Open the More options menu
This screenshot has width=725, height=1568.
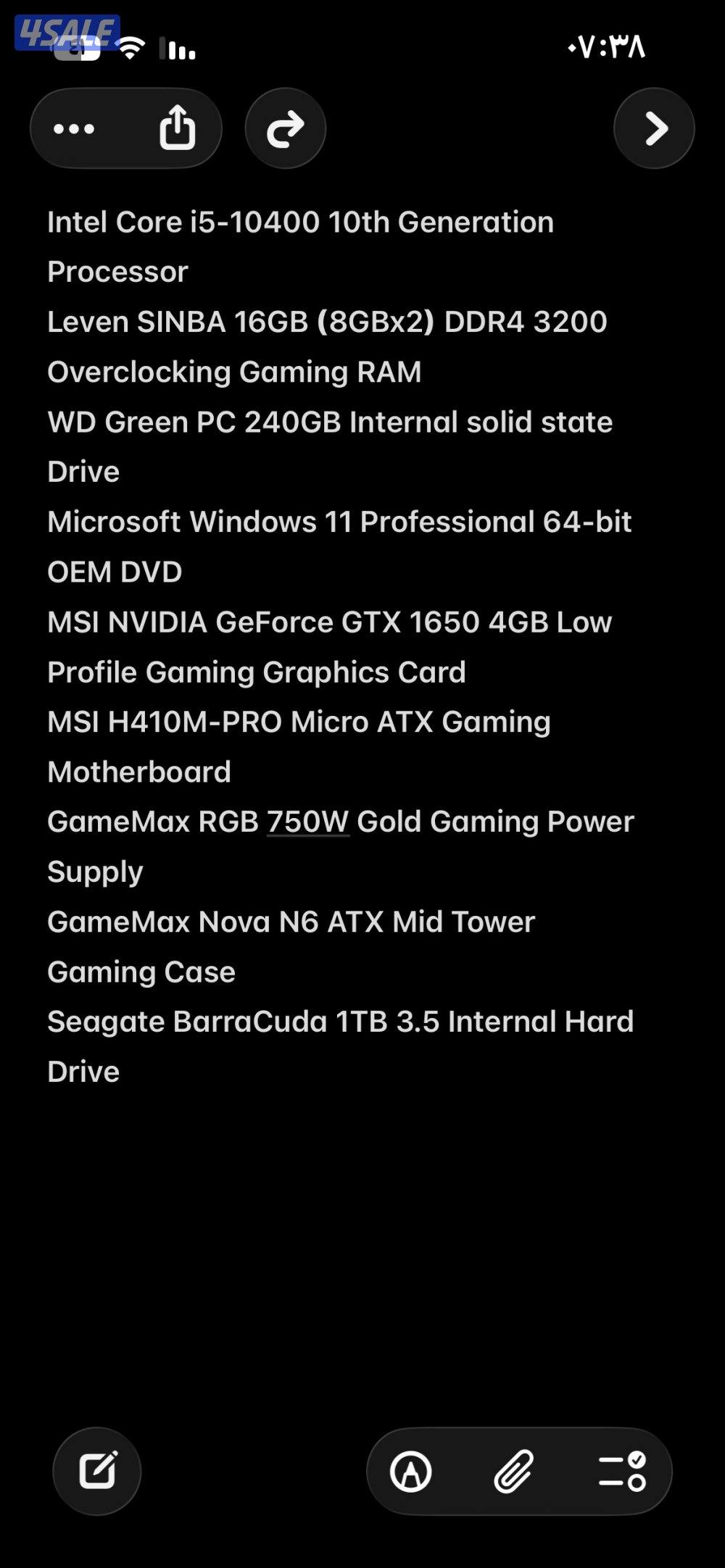(75, 129)
